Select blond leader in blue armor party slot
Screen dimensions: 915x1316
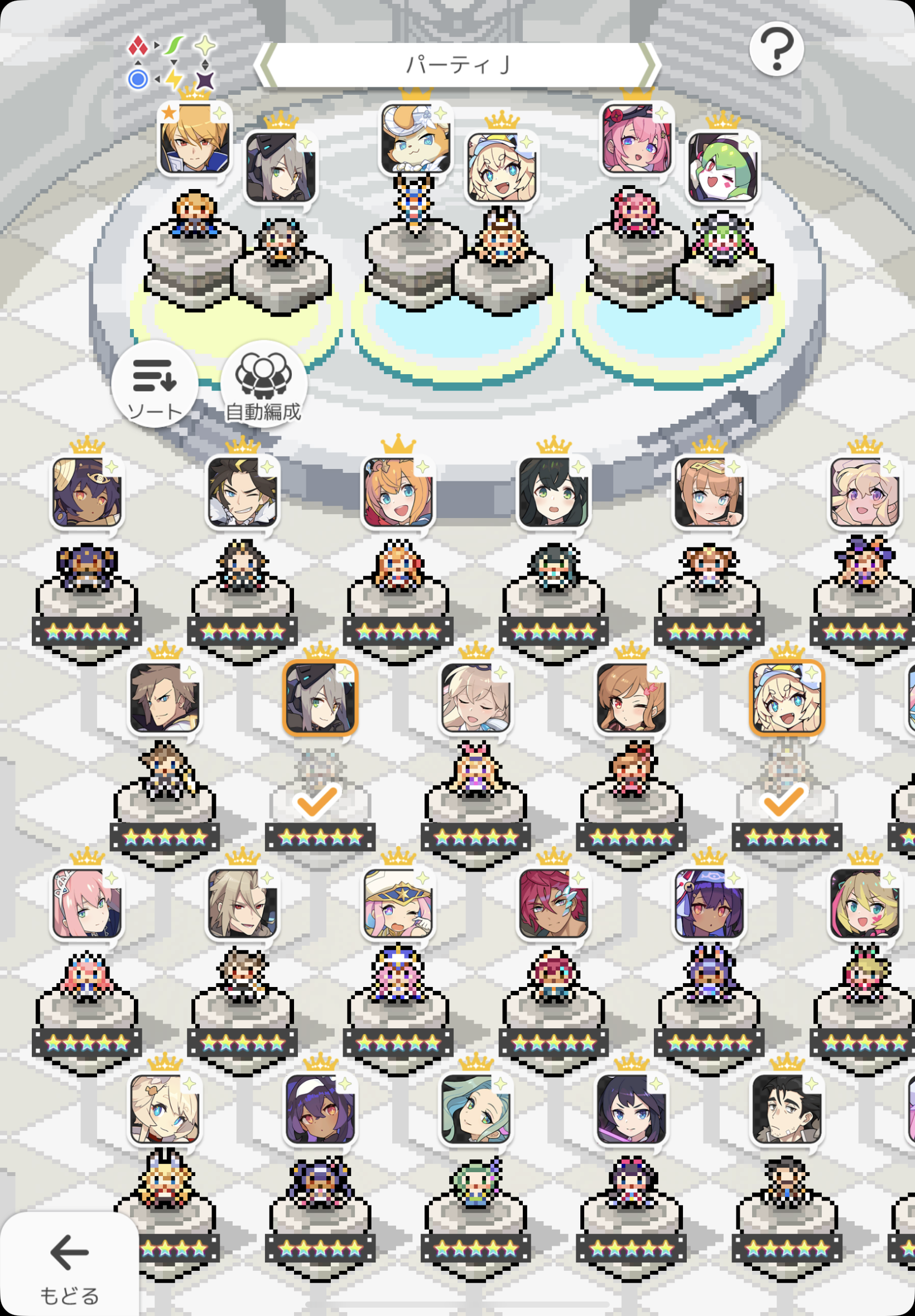(x=194, y=139)
